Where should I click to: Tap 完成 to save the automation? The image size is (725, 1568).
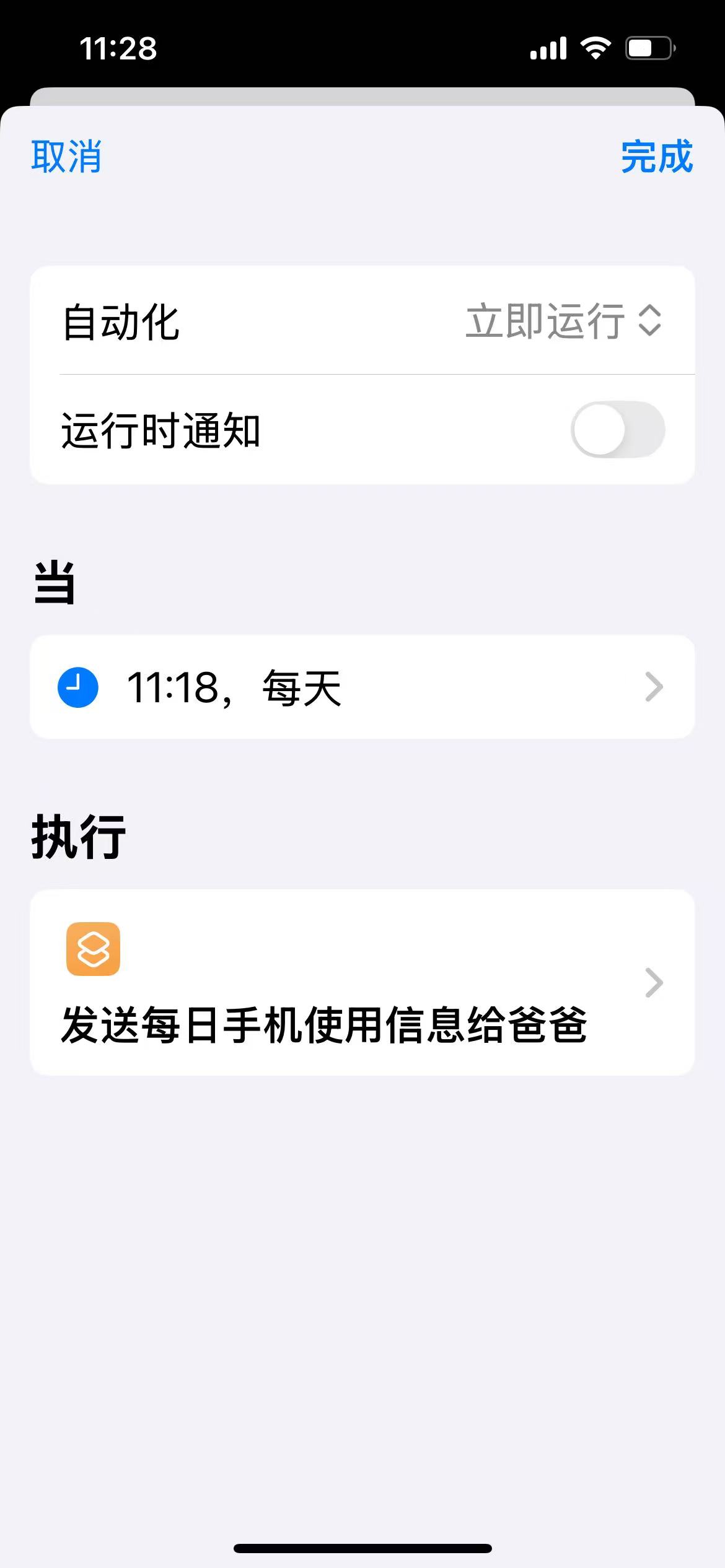coord(659,159)
